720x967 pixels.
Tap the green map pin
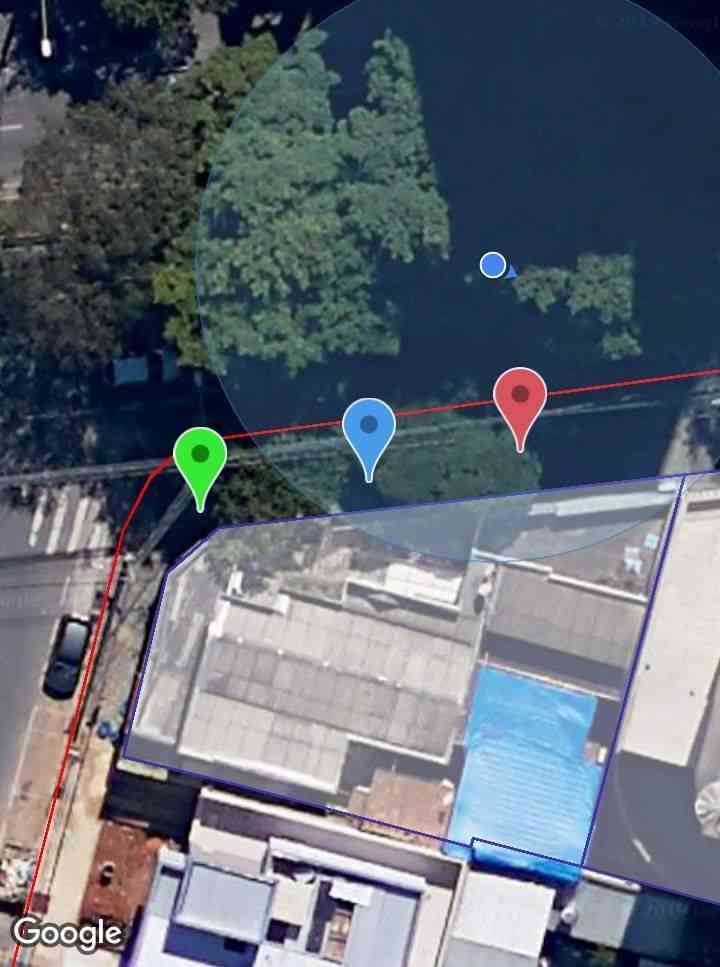(200, 458)
